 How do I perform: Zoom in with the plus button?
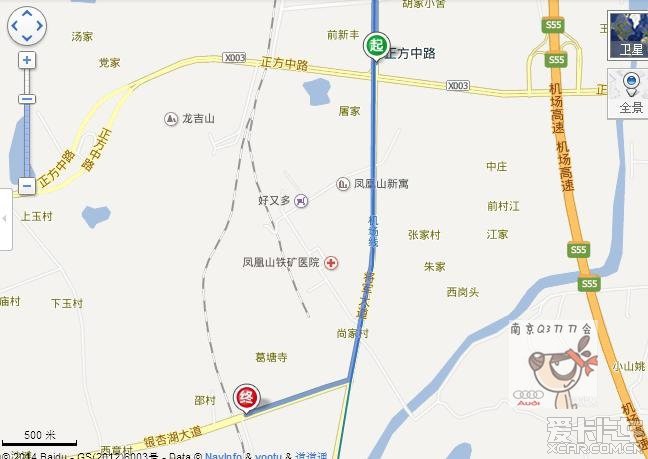pyautogui.click(x=27, y=60)
